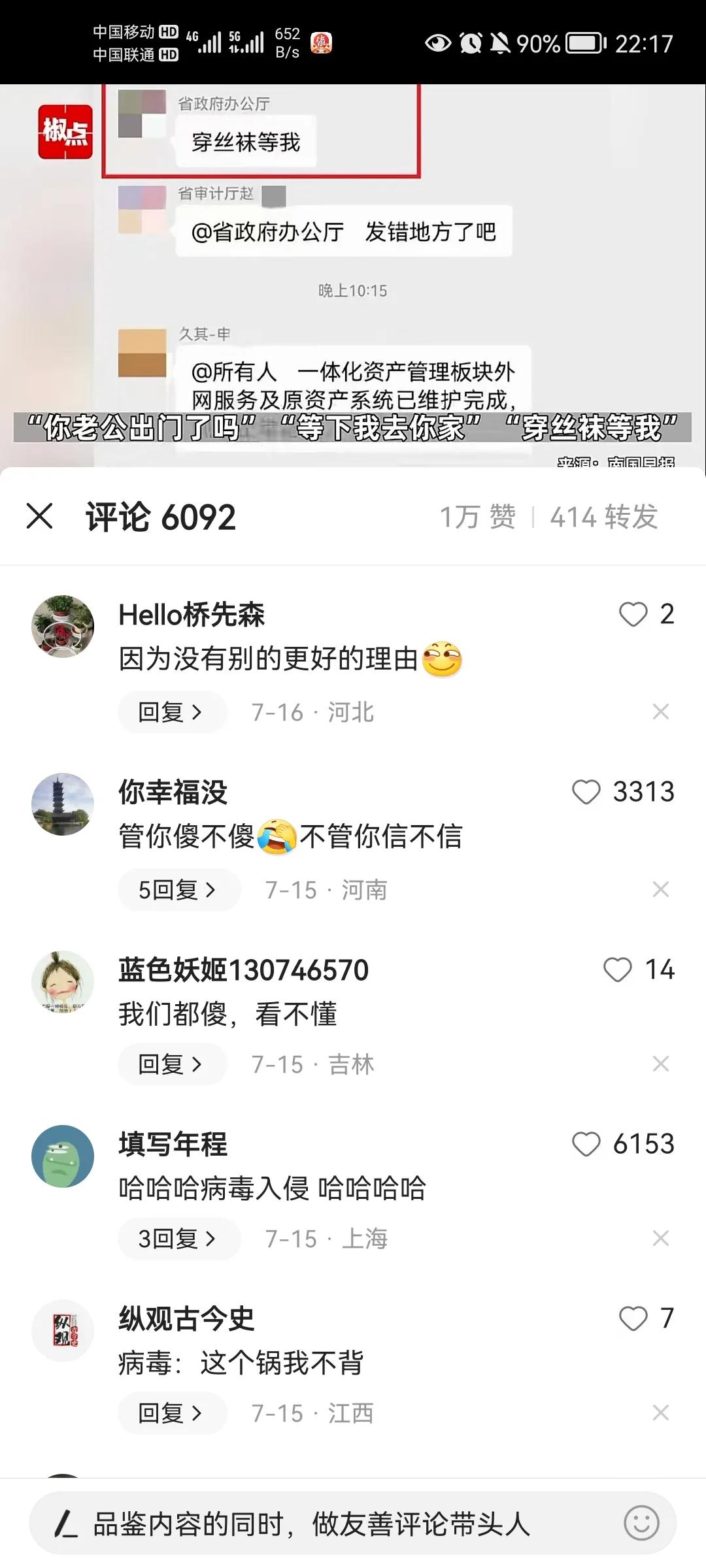Viewport: 706px width, 1568px height.
Task: Expand the 5 replies under 你幸福没's comment
Action: pyautogui.click(x=178, y=889)
